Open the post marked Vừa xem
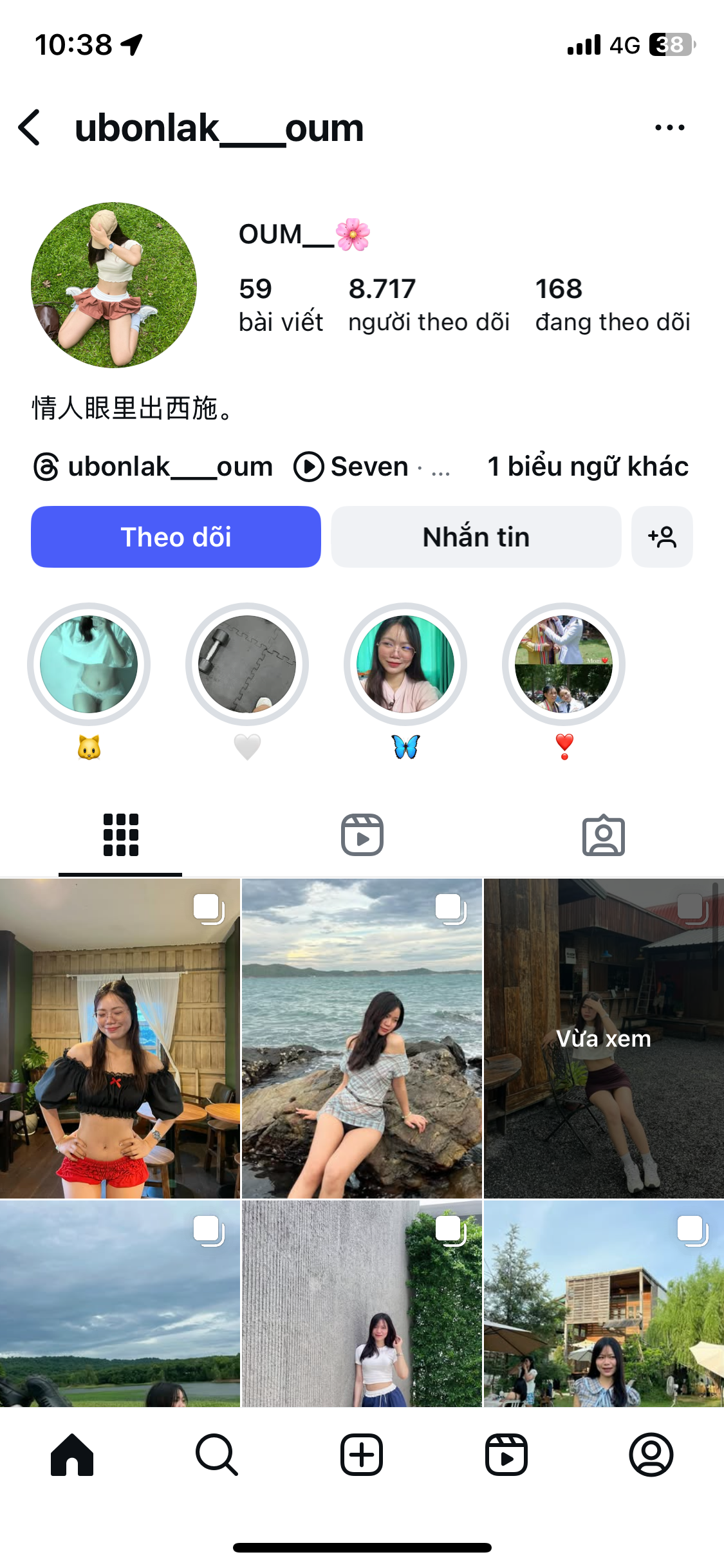The image size is (724, 1568). coord(604,1038)
